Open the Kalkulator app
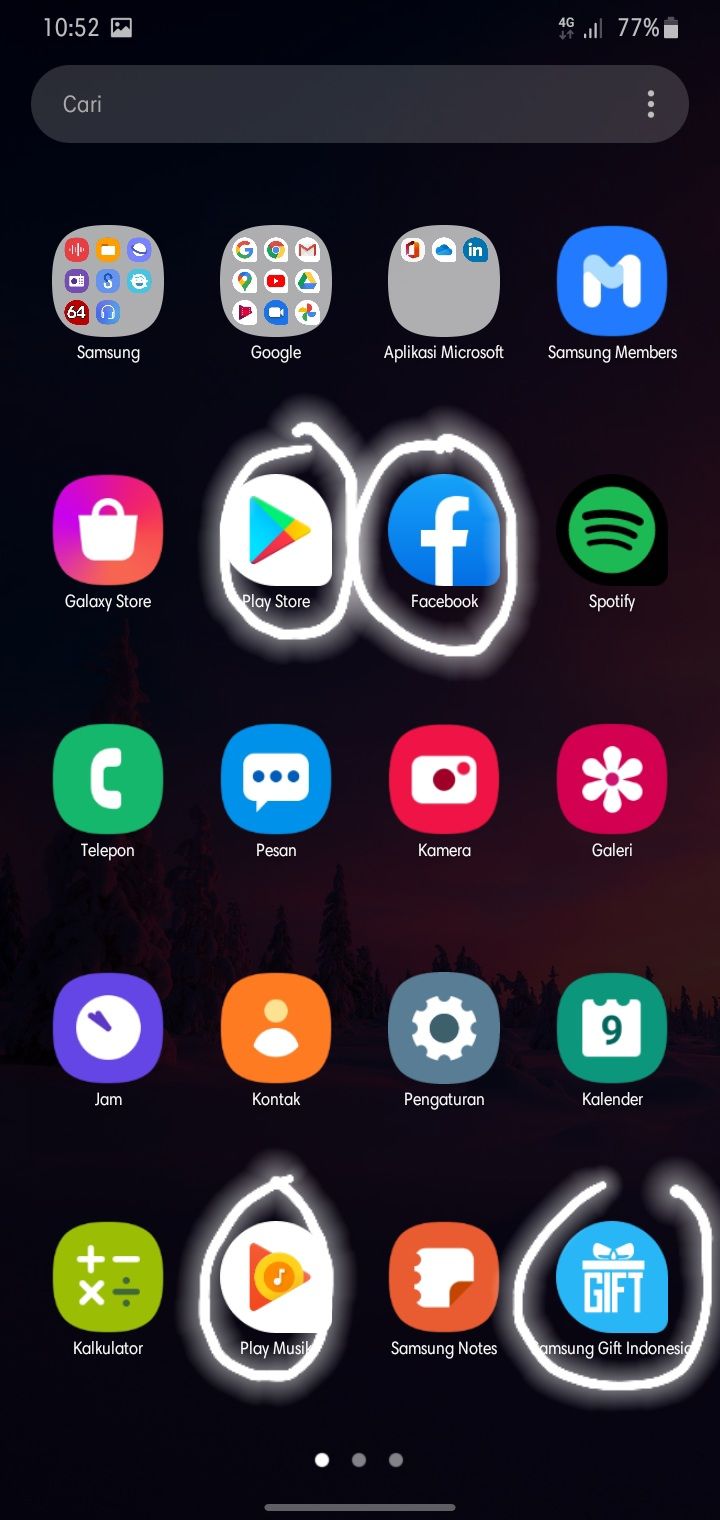 click(108, 1277)
